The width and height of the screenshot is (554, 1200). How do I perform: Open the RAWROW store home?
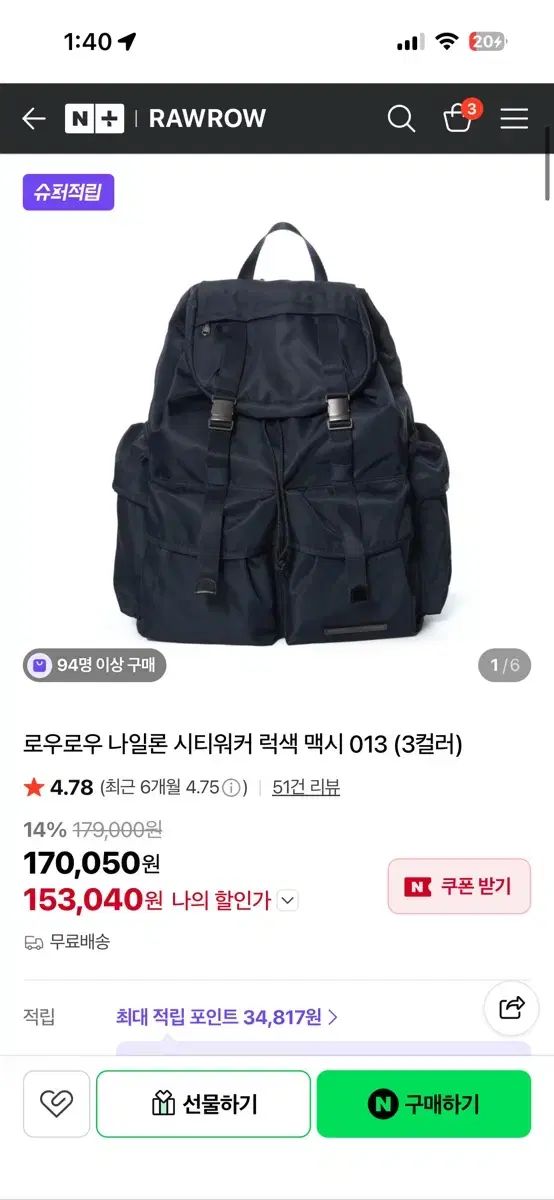click(x=207, y=118)
